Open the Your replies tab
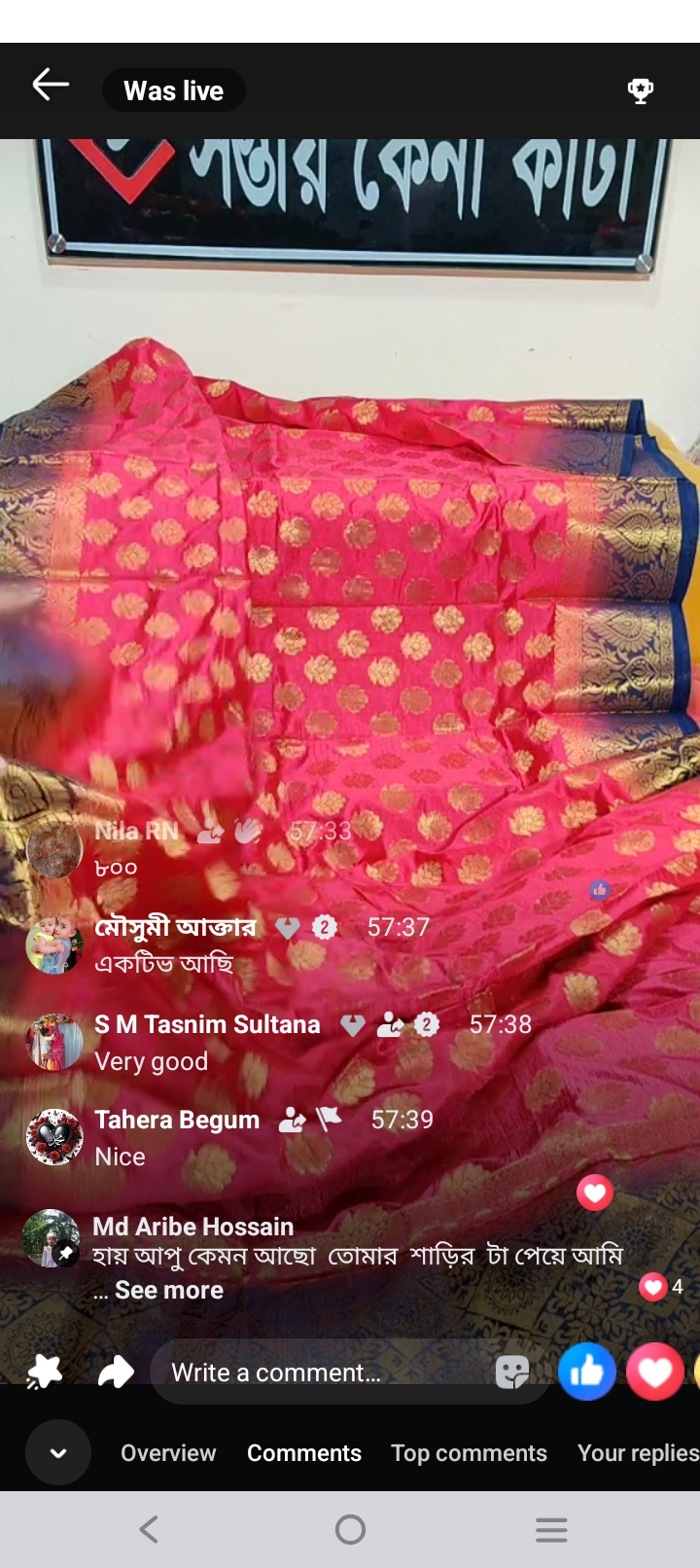This screenshot has width=700, height=1568. tap(637, 1453)
